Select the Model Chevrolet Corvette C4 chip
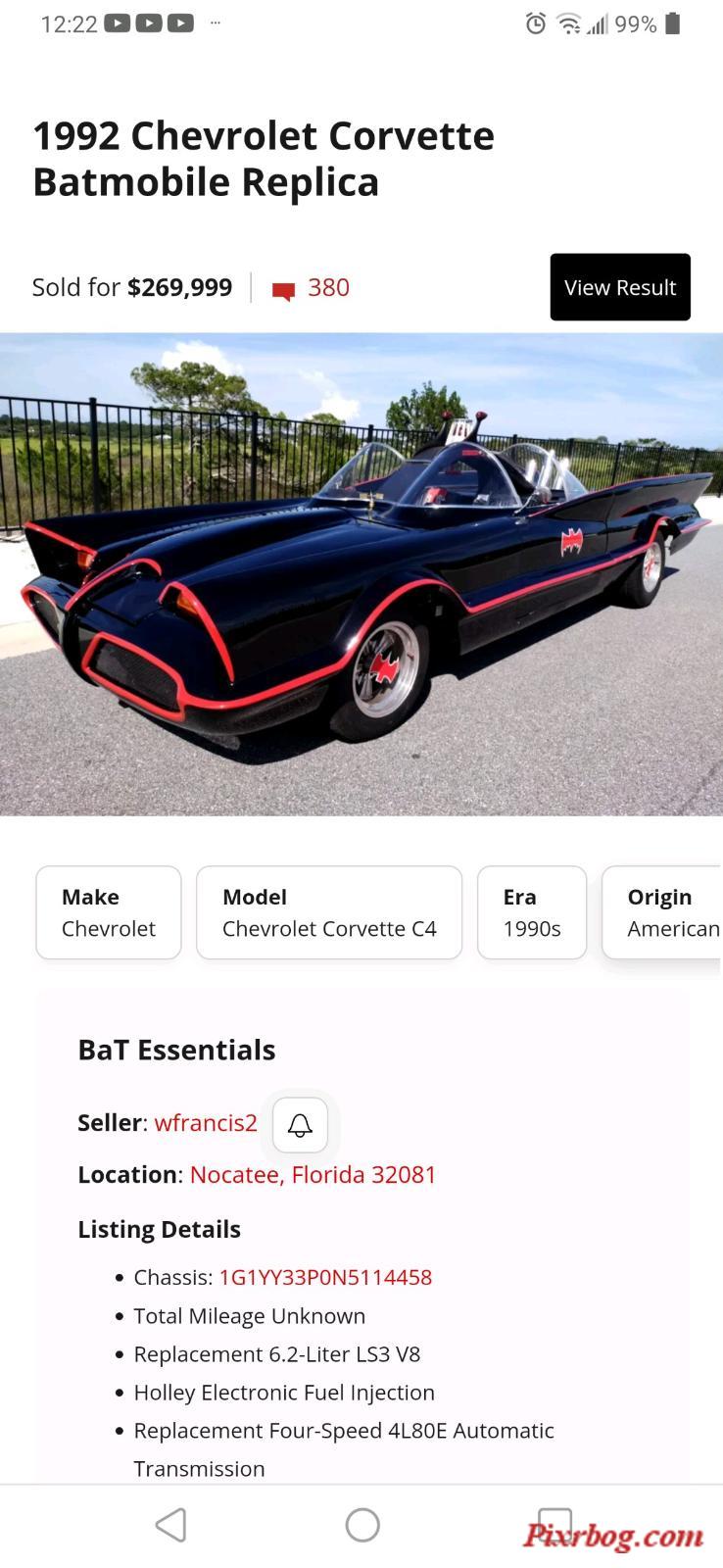The image size is (723, 1568). [x=329, y=912]
